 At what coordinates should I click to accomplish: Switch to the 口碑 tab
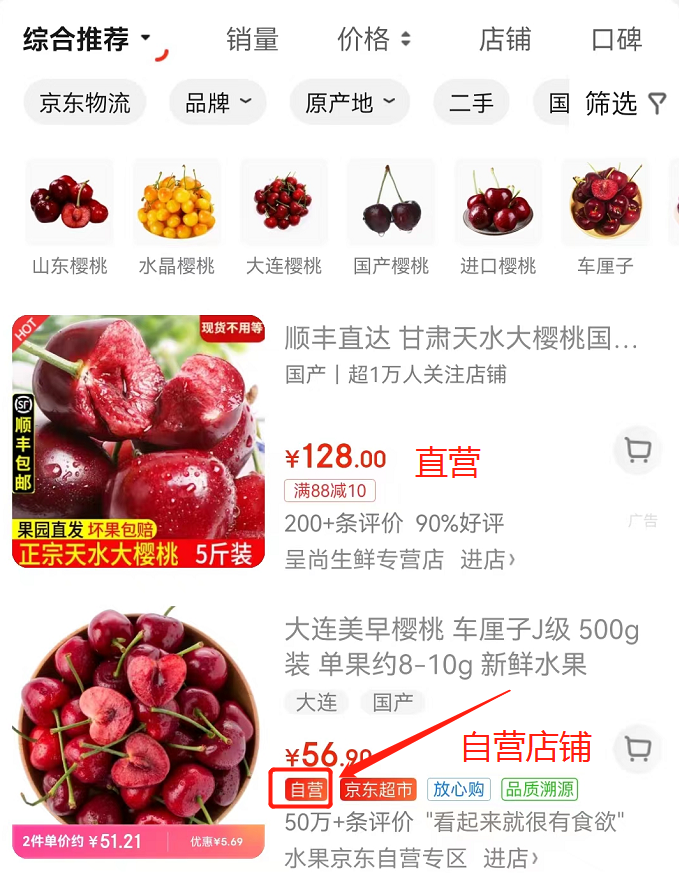click(616, 40)
